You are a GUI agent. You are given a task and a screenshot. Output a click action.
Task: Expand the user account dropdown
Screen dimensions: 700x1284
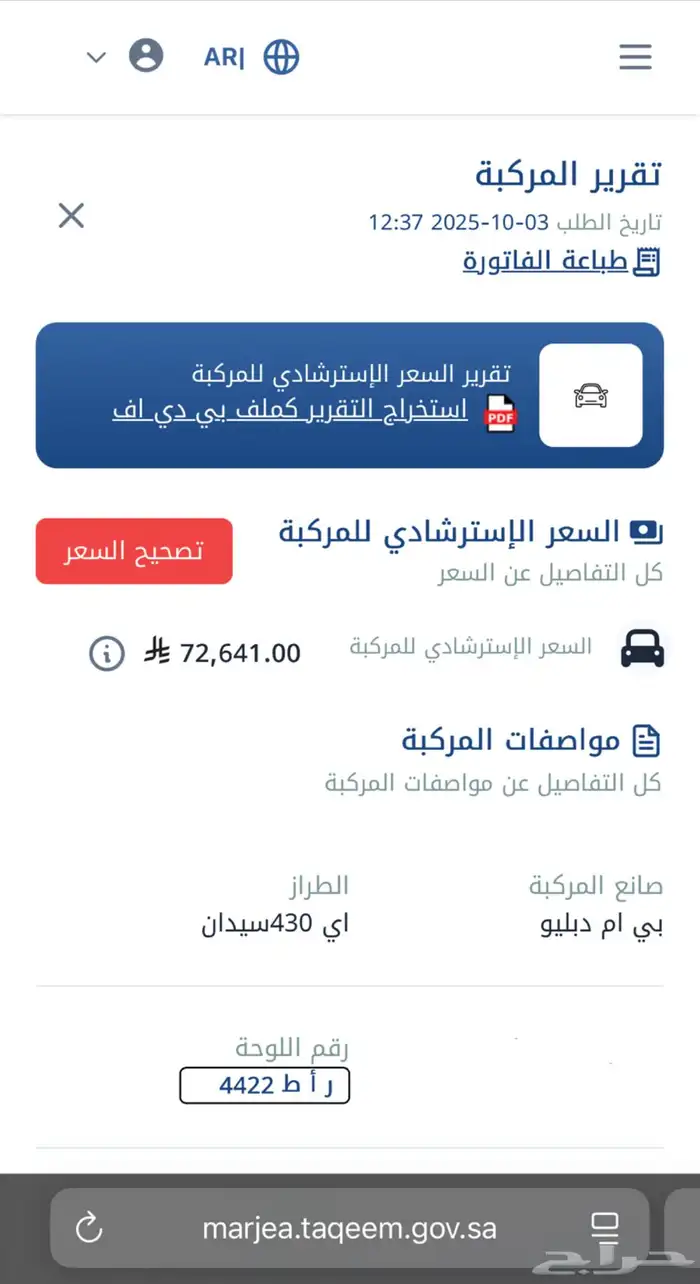(96, 57)
